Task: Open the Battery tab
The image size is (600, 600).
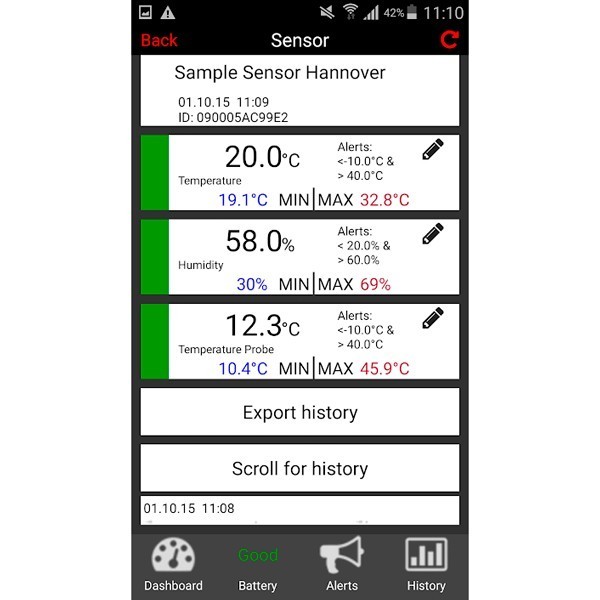Action: pos(257,565)
